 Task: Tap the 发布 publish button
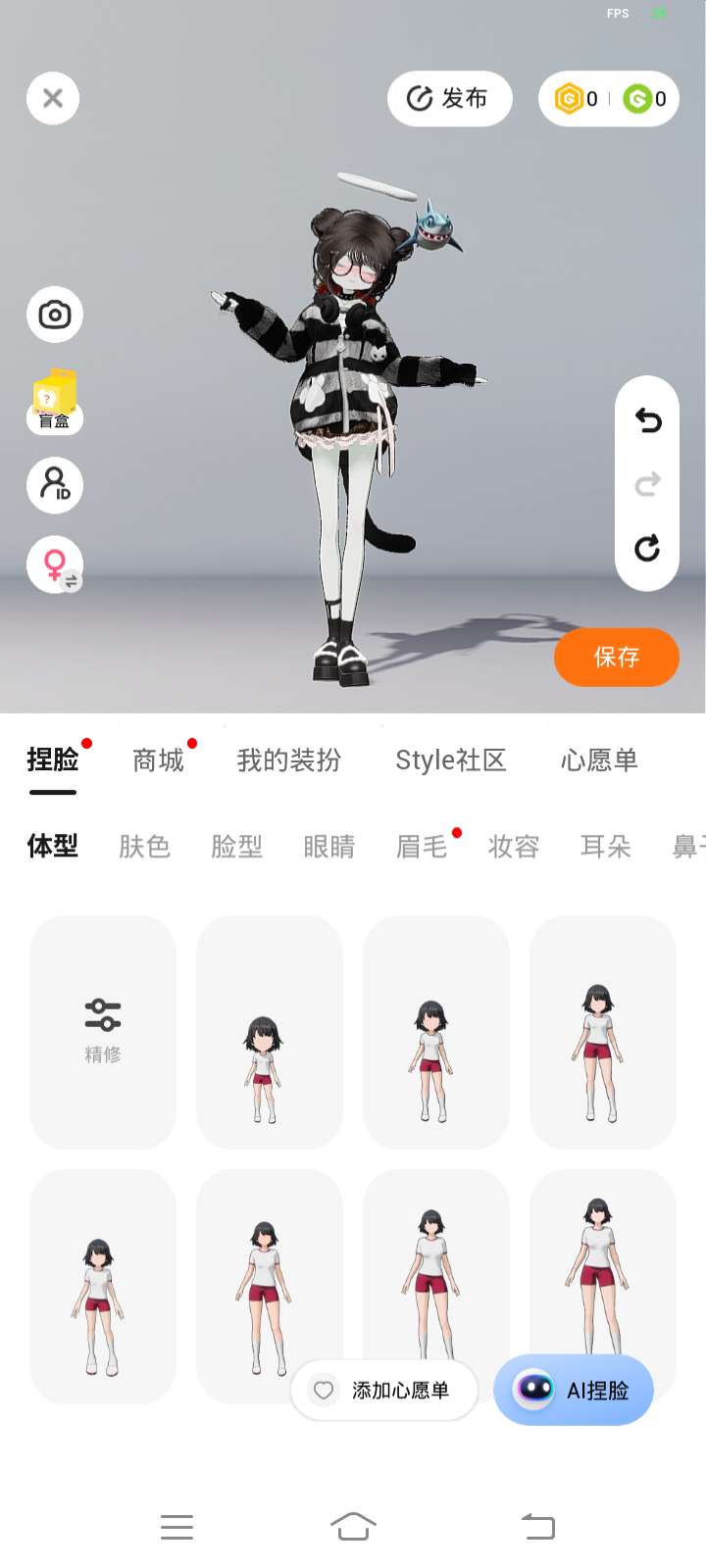450,98
